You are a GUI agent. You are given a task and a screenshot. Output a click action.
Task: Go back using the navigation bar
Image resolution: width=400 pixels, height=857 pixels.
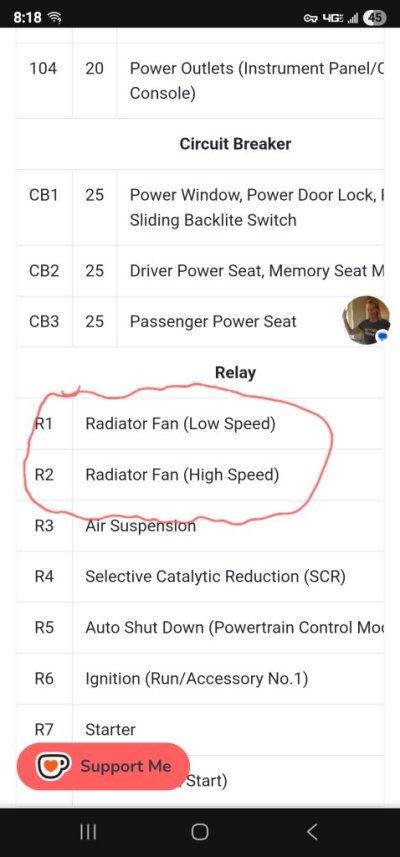311,832
